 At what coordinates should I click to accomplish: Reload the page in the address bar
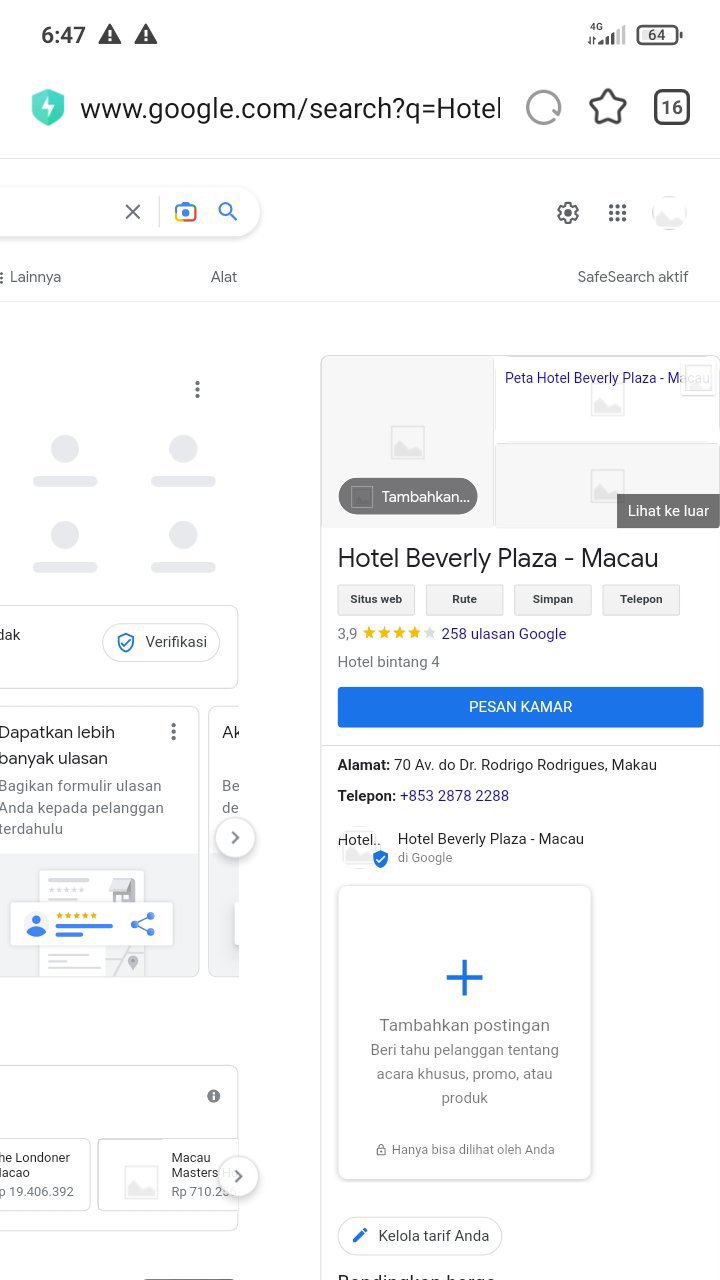click(544, 107)
